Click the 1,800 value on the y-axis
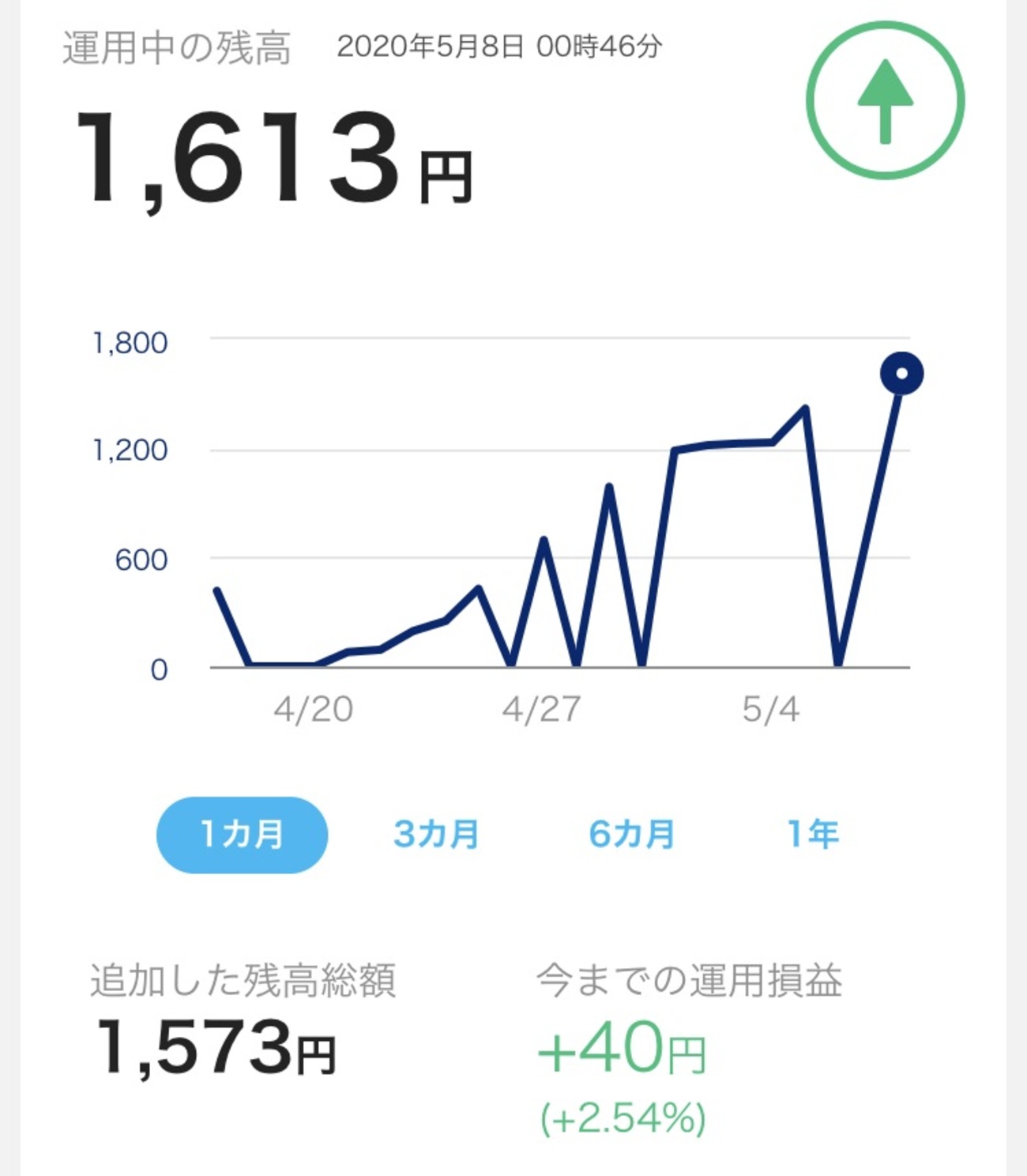The height and width of the screenshot is (1176, 1027). [130, 341]
